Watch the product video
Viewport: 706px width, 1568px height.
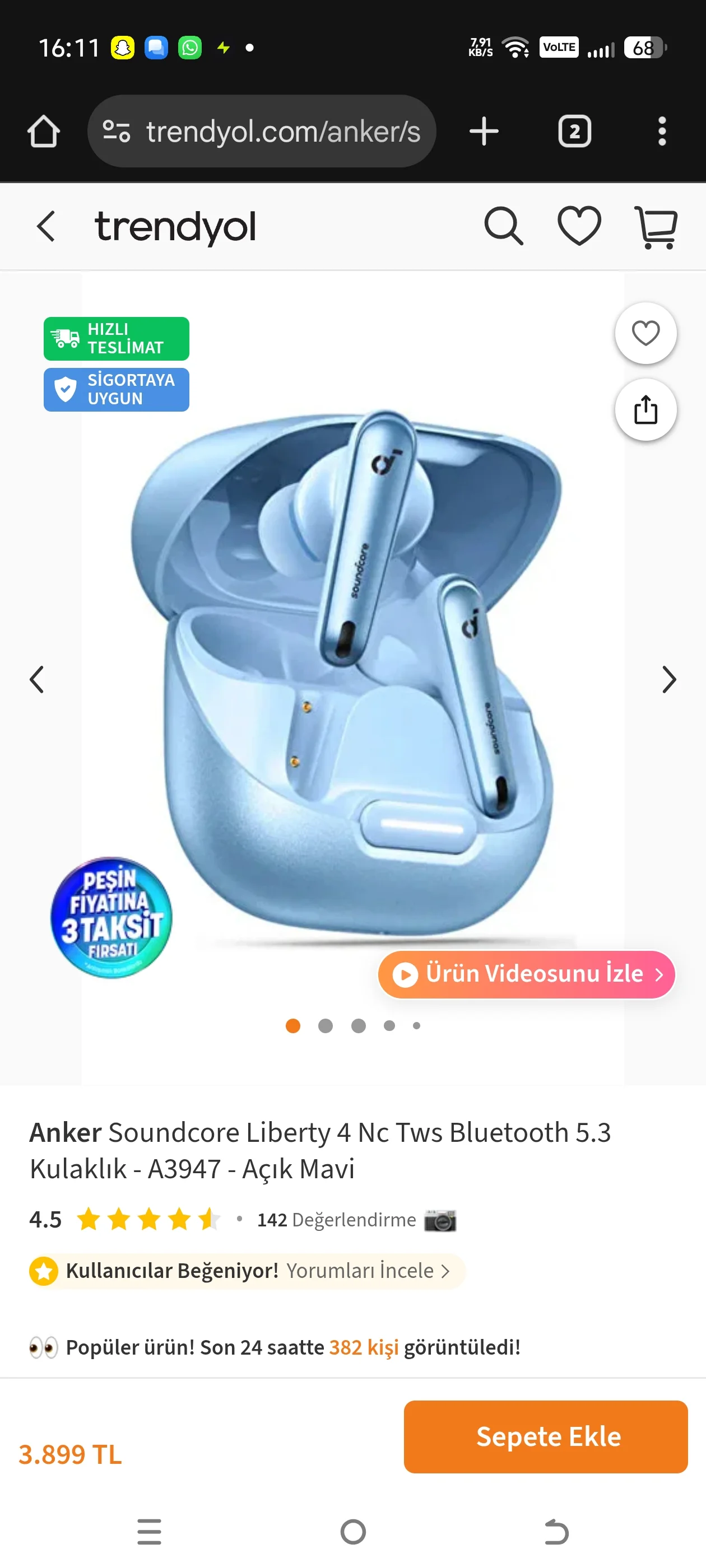pos(526,974)
